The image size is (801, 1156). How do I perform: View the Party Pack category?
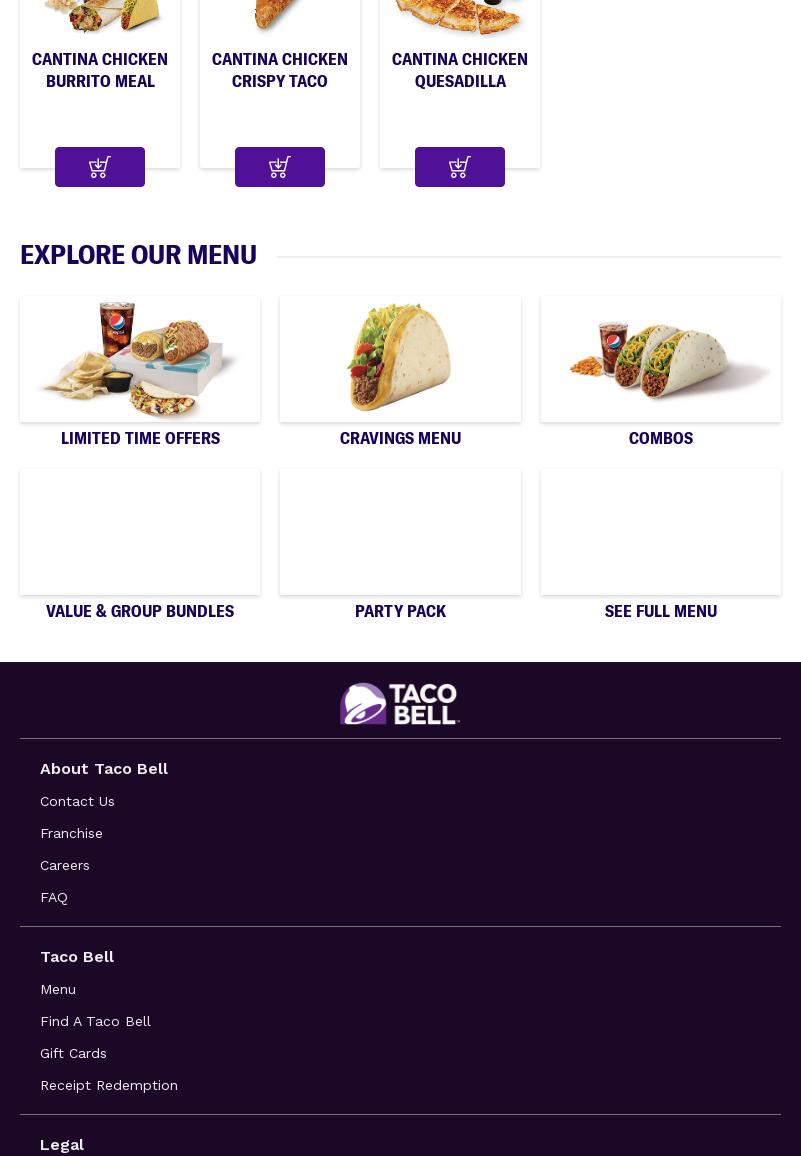tap(400, 545)
